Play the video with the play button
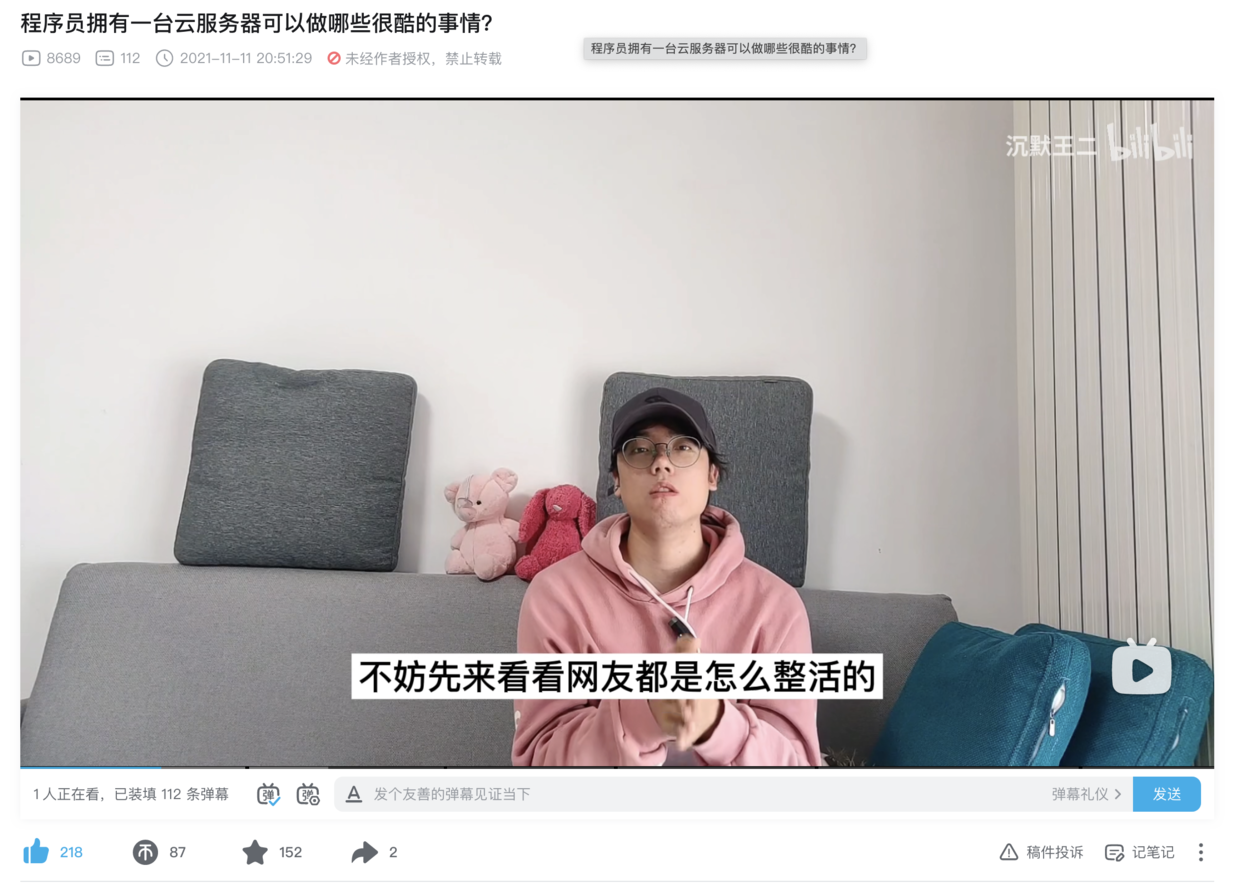Screen dimensions: 1240x883 point(1141,668)
